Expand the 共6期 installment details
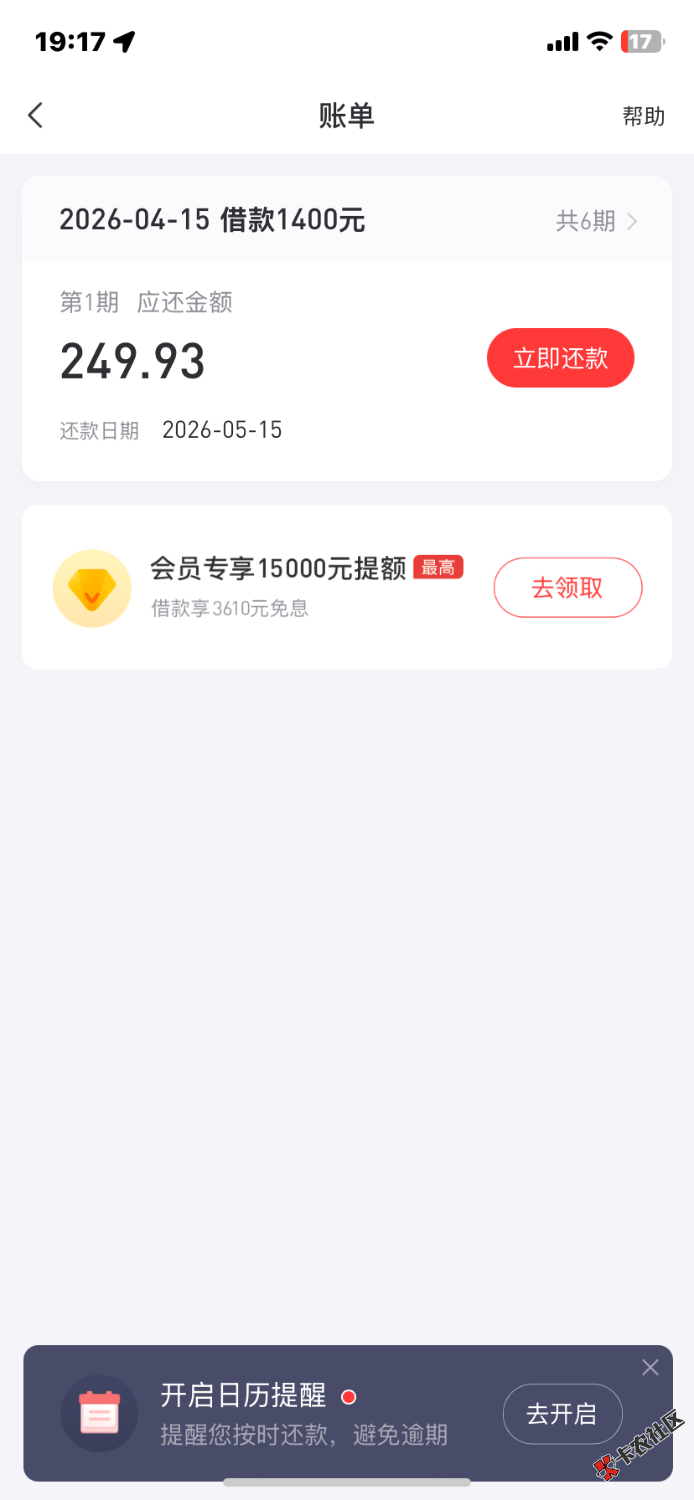This screenshot has height=1500, width=694. pyautogui.click(x=596, y=221)
